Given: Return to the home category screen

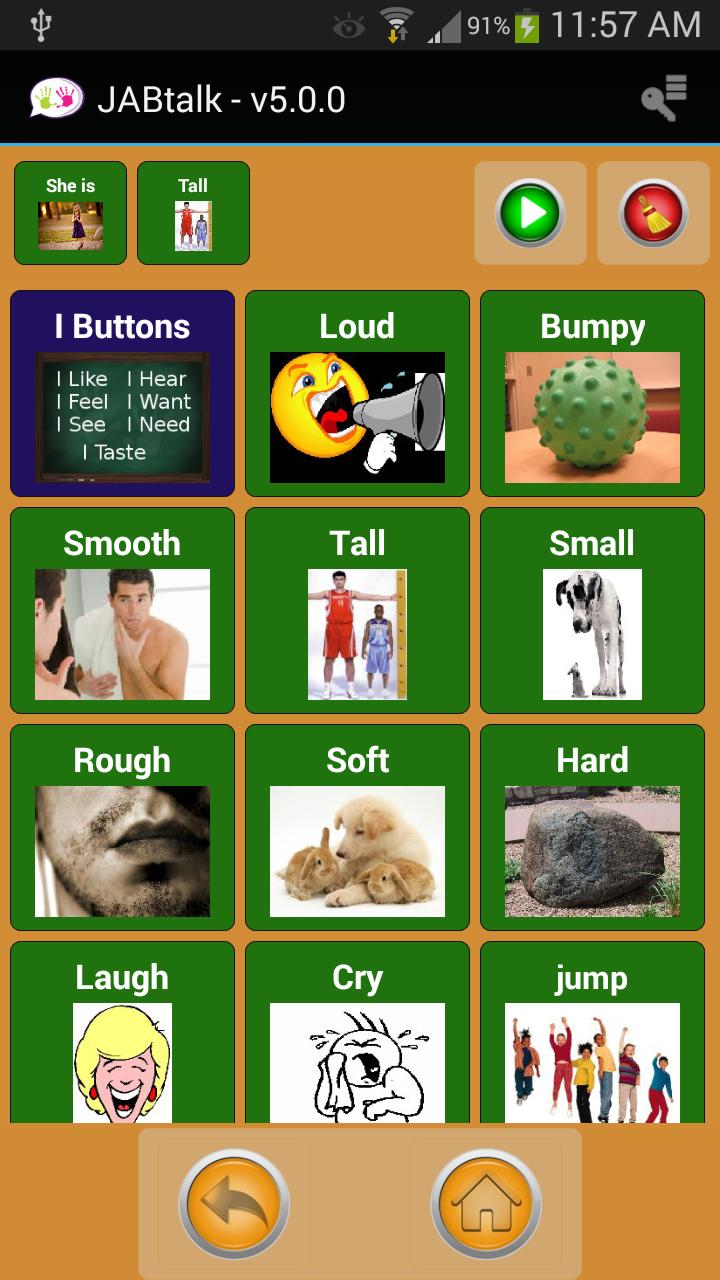Looking at the screenshot, I should click(486, 1204).
